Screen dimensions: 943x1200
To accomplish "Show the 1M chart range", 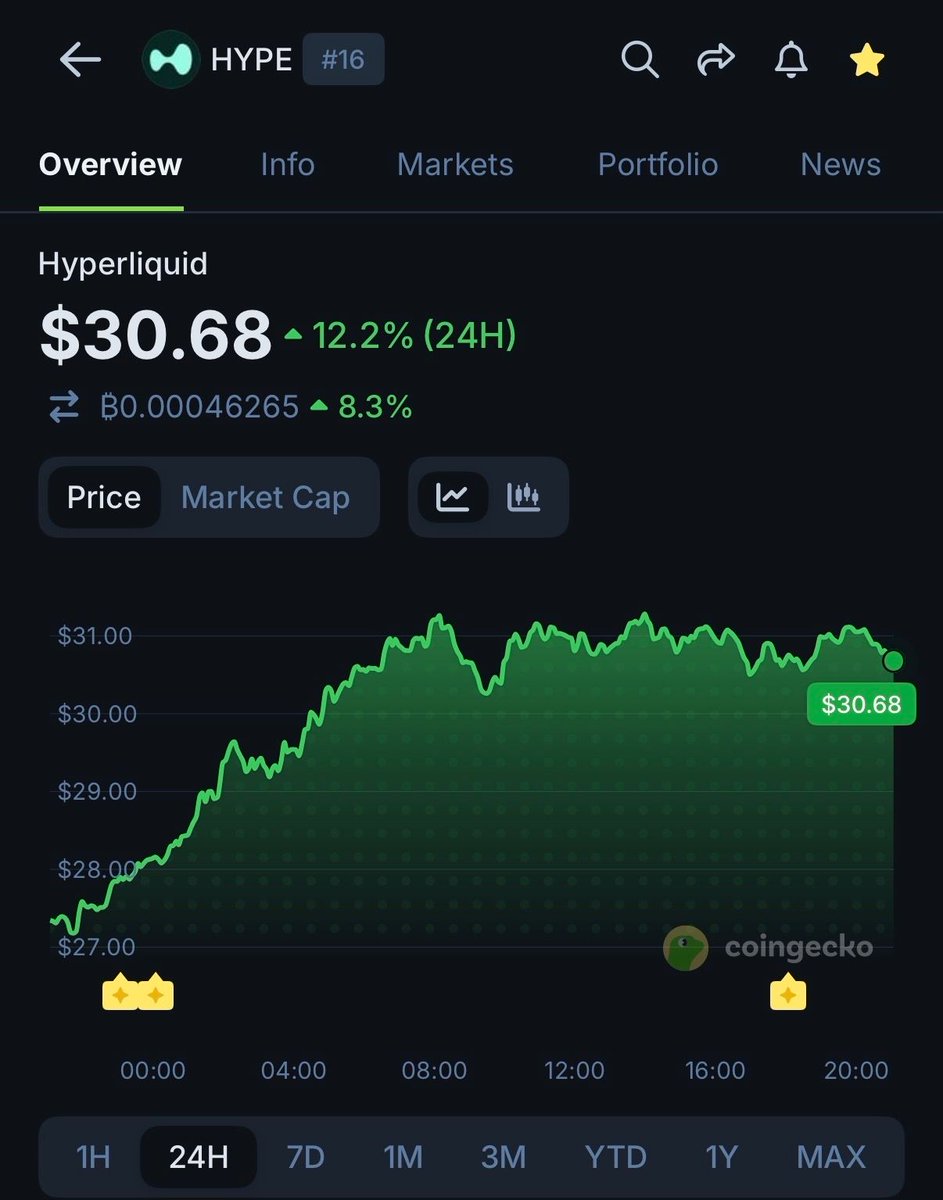I will pos(403,1157).
